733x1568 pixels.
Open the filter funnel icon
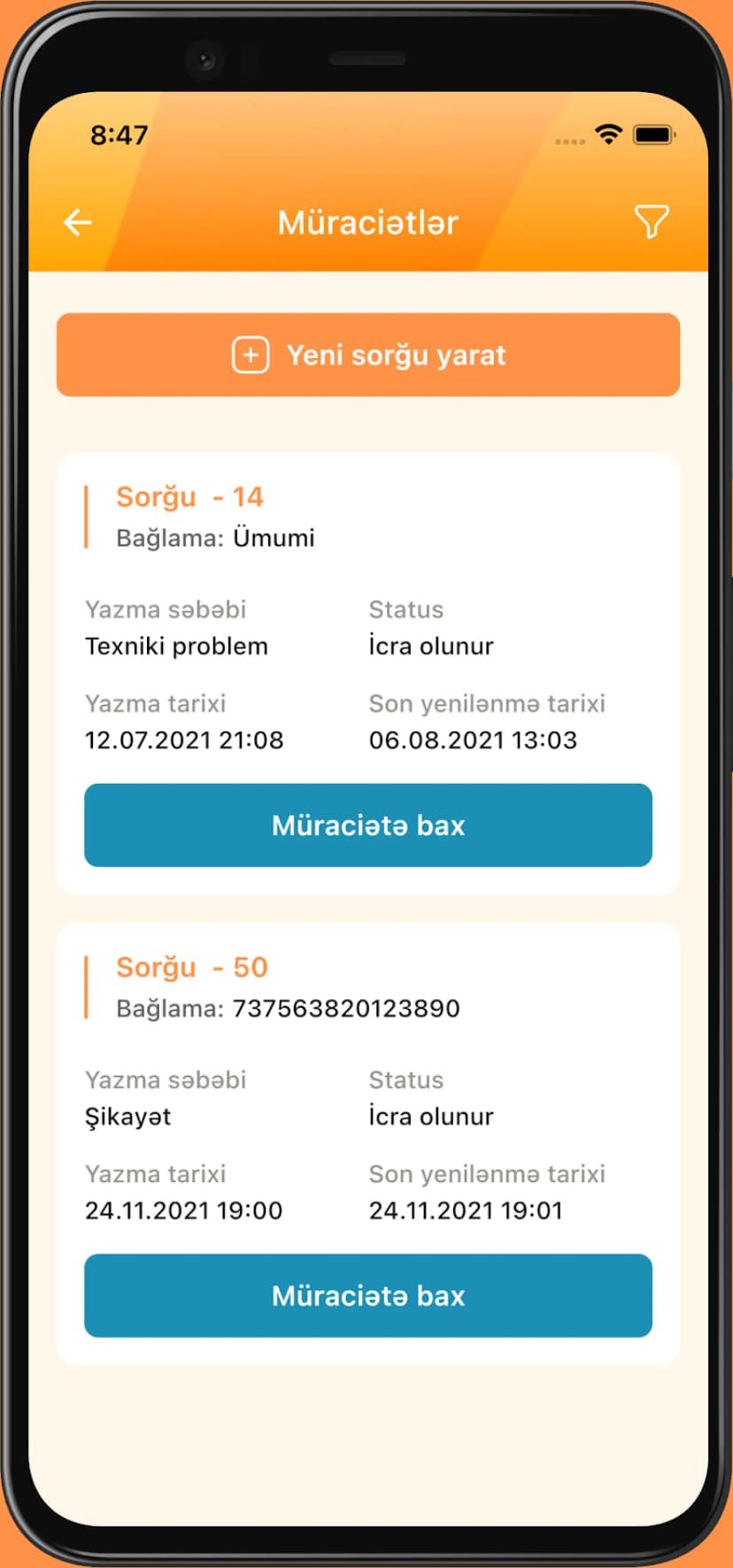(x=652, y=222)
